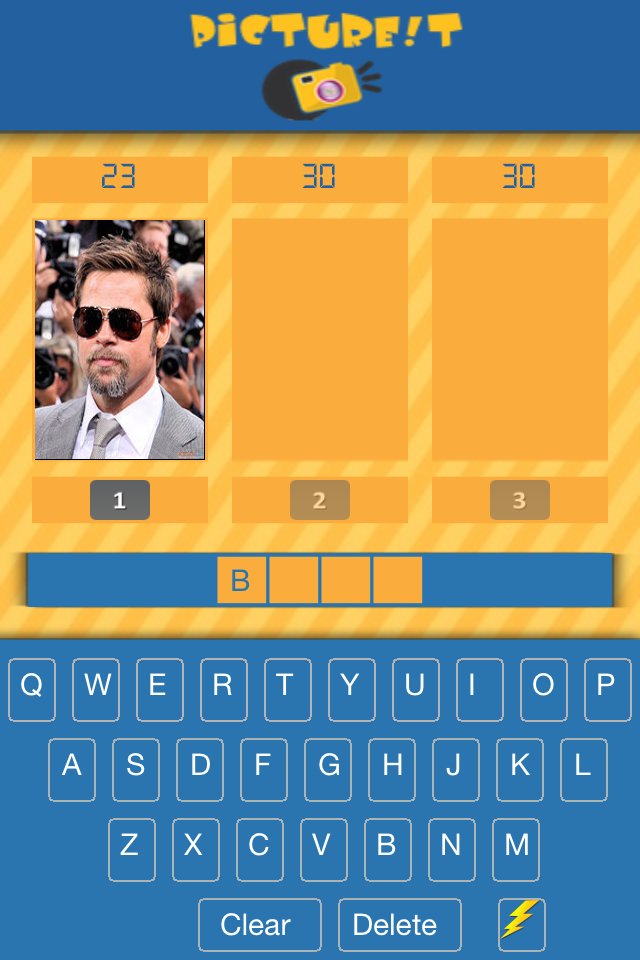
Task: Type the letter E key
Action: pos(160,689)
